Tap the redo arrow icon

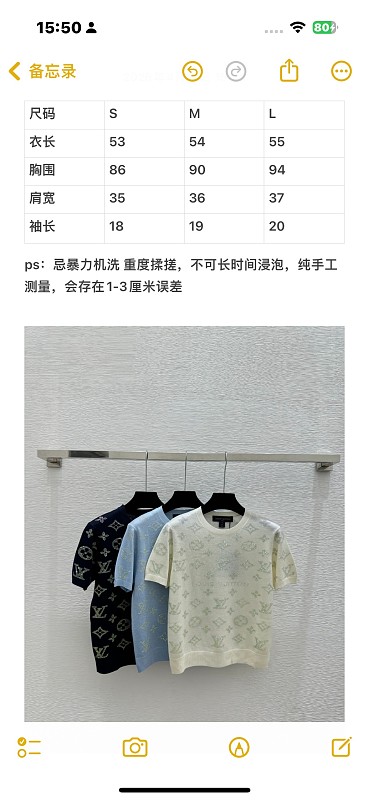point(236,71)
